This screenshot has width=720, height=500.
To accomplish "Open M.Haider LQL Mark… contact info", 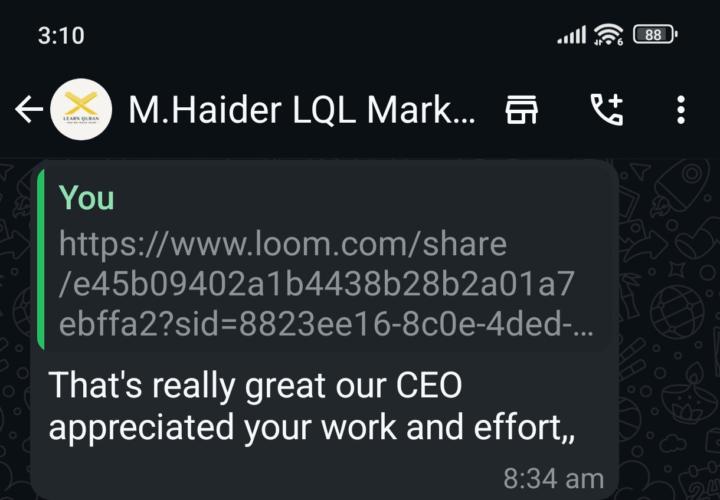I will point(302,110).
